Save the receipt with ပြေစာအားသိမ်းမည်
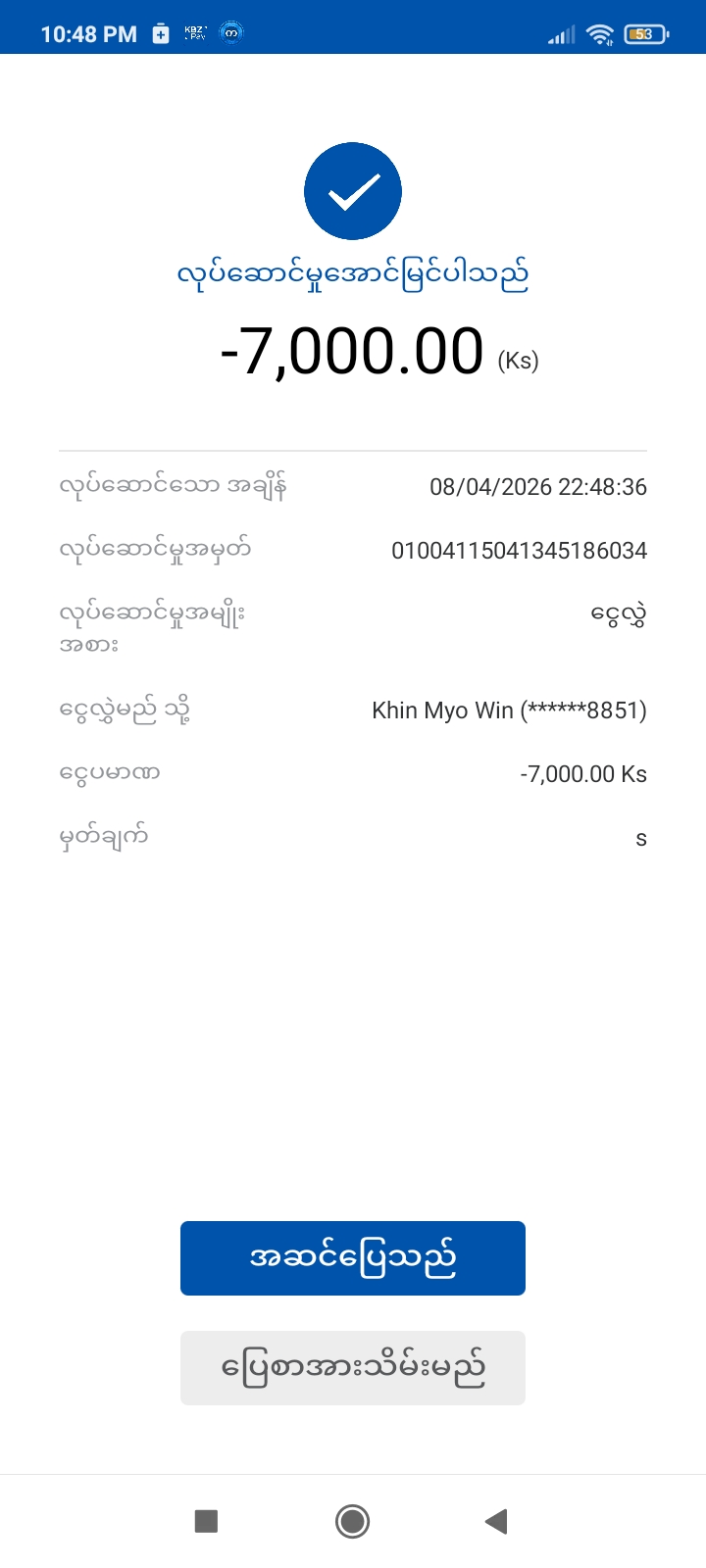The height and width of the screenshot is (1568, 706). tap(353, 1368)
